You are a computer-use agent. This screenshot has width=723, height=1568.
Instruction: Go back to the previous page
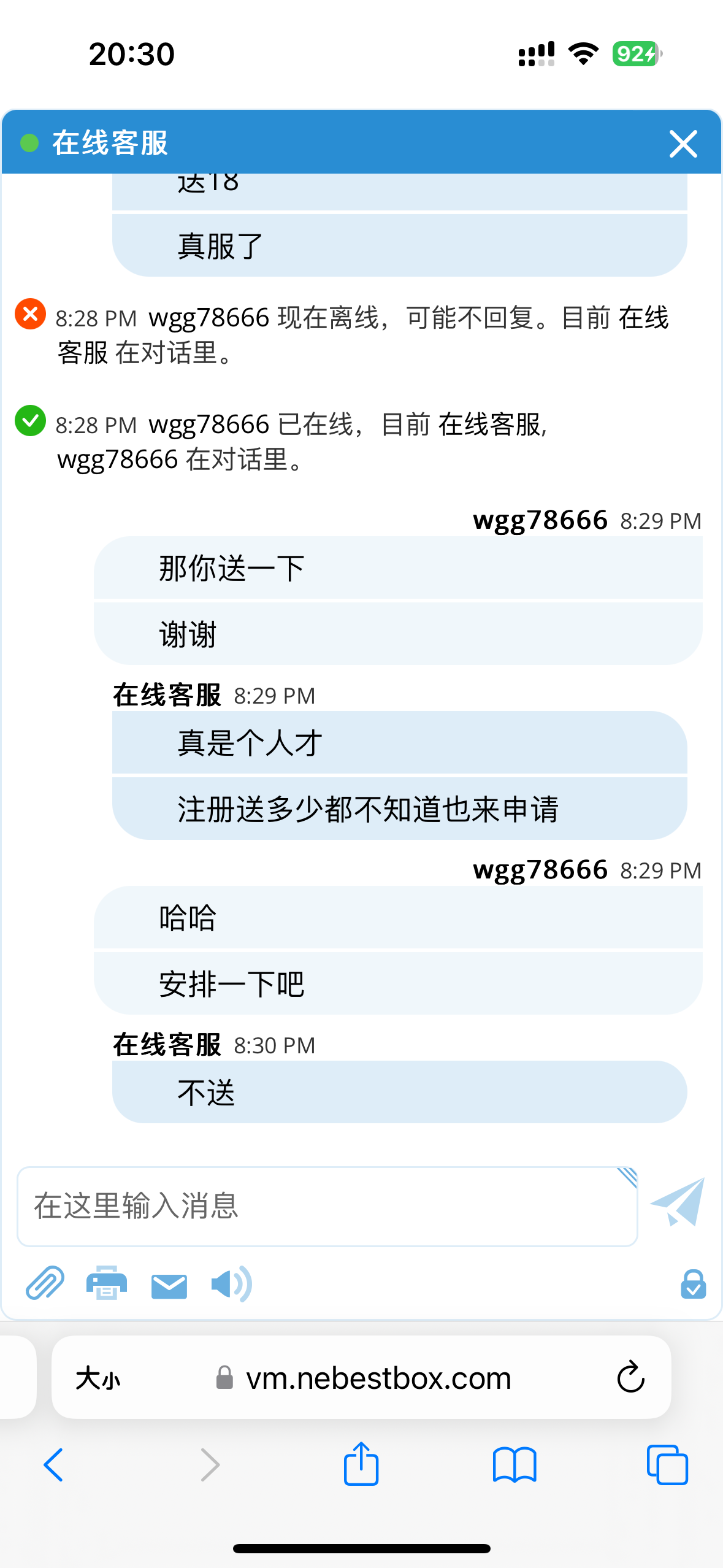(53, 1465)
